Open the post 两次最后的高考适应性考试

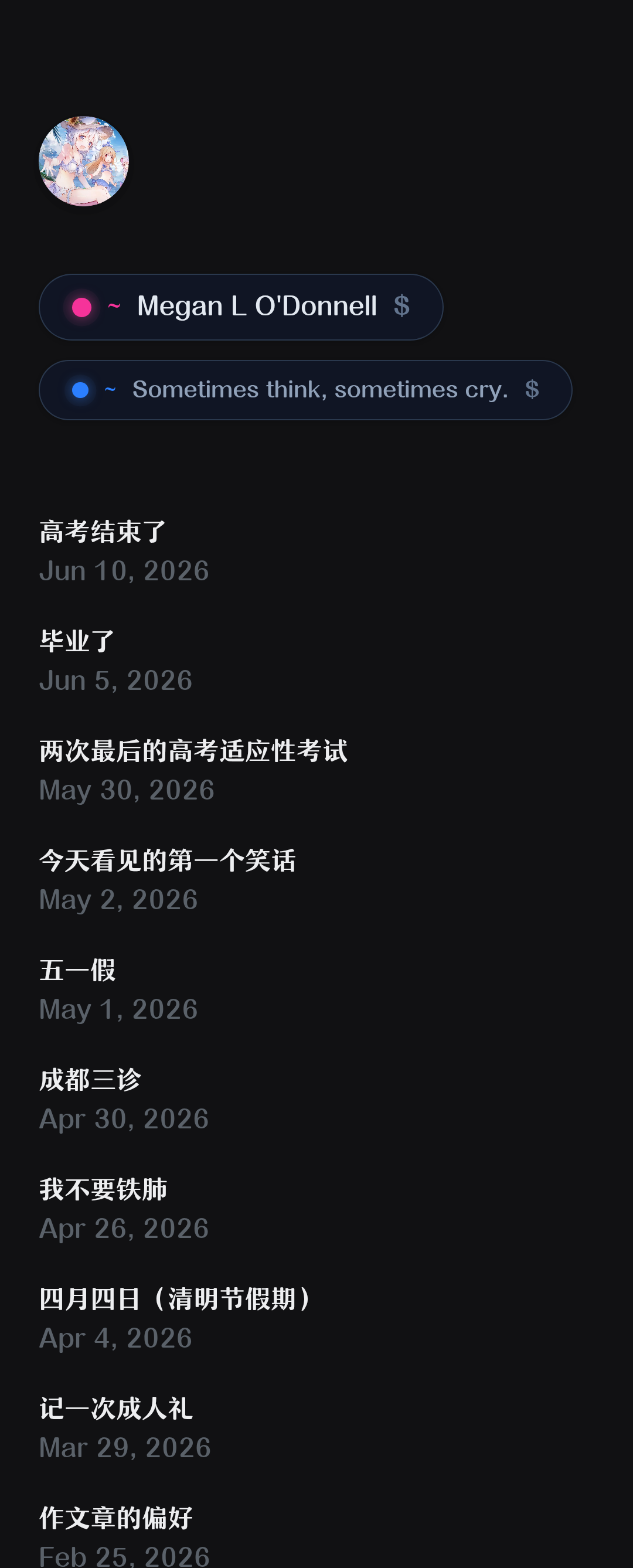[193, 750]
